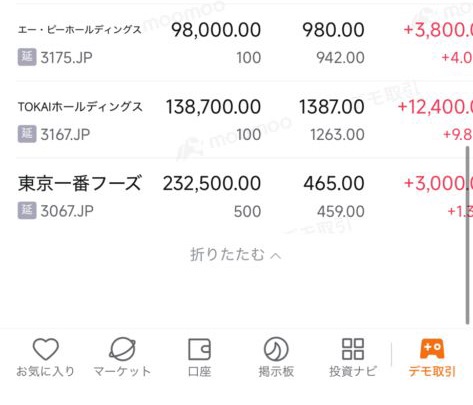Open the 東京一番フーズ holding row

[236, 196]
